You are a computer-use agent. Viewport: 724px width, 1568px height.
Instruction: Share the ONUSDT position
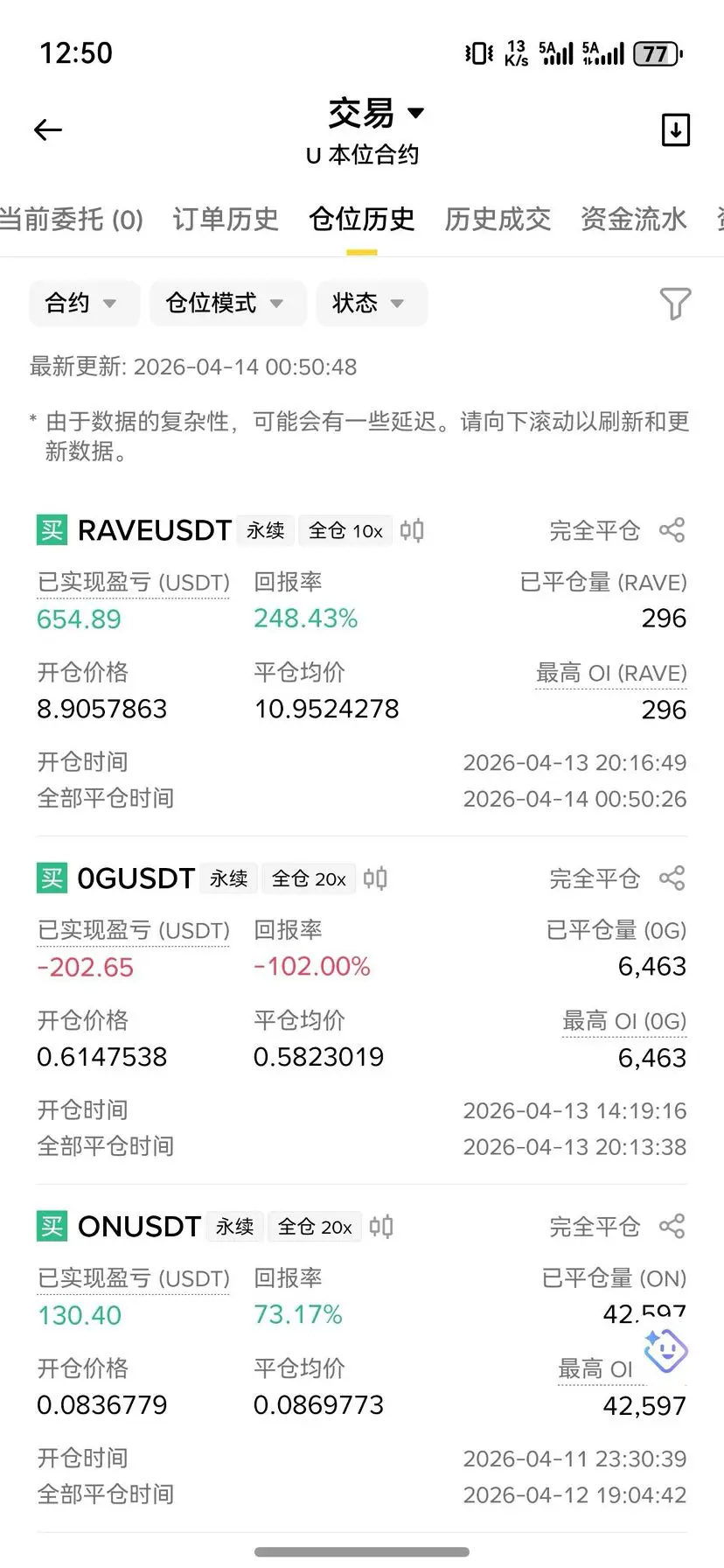coord(672,1227)
